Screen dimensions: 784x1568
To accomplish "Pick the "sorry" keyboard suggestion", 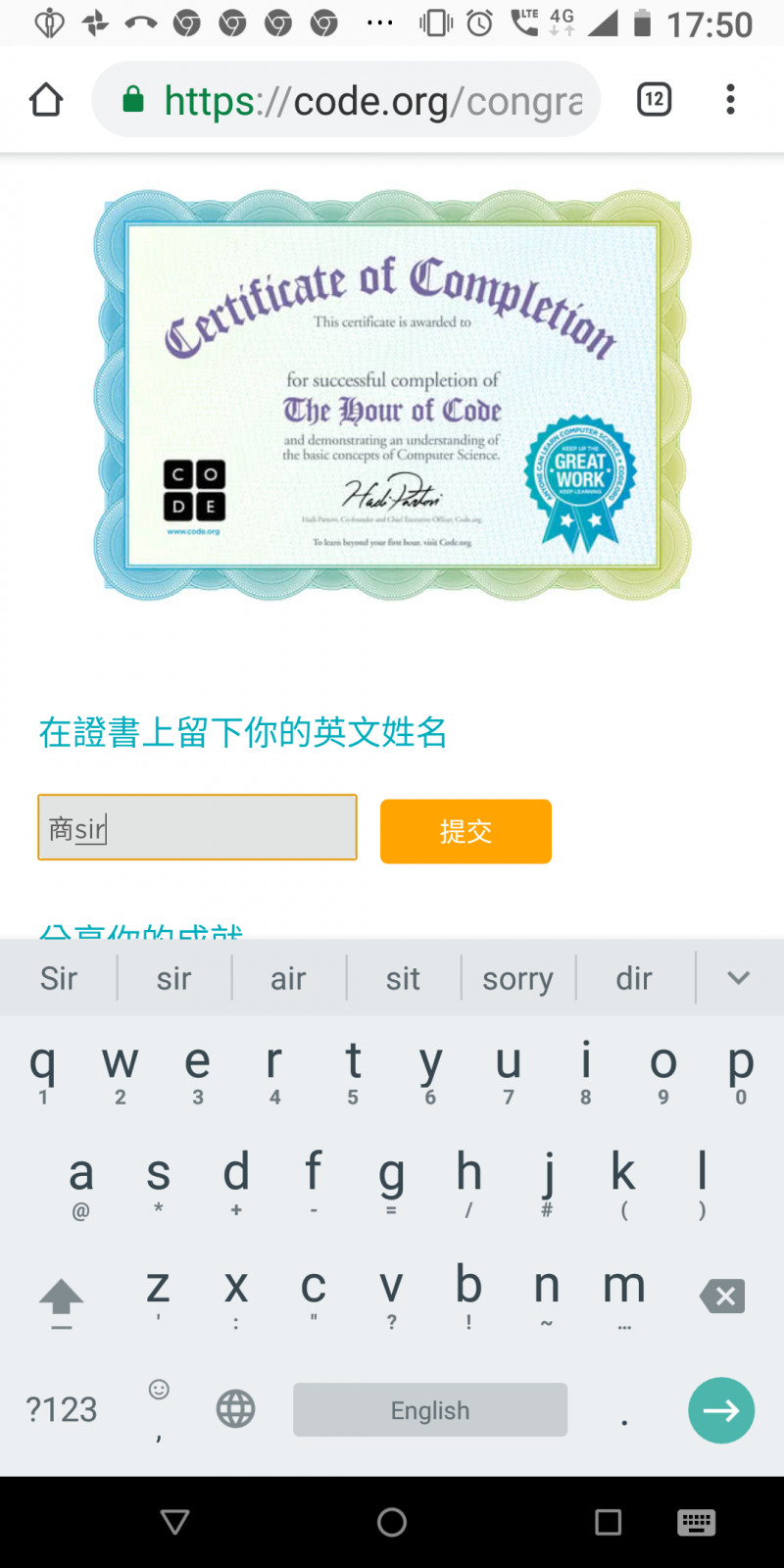I will tap(517, 978).
